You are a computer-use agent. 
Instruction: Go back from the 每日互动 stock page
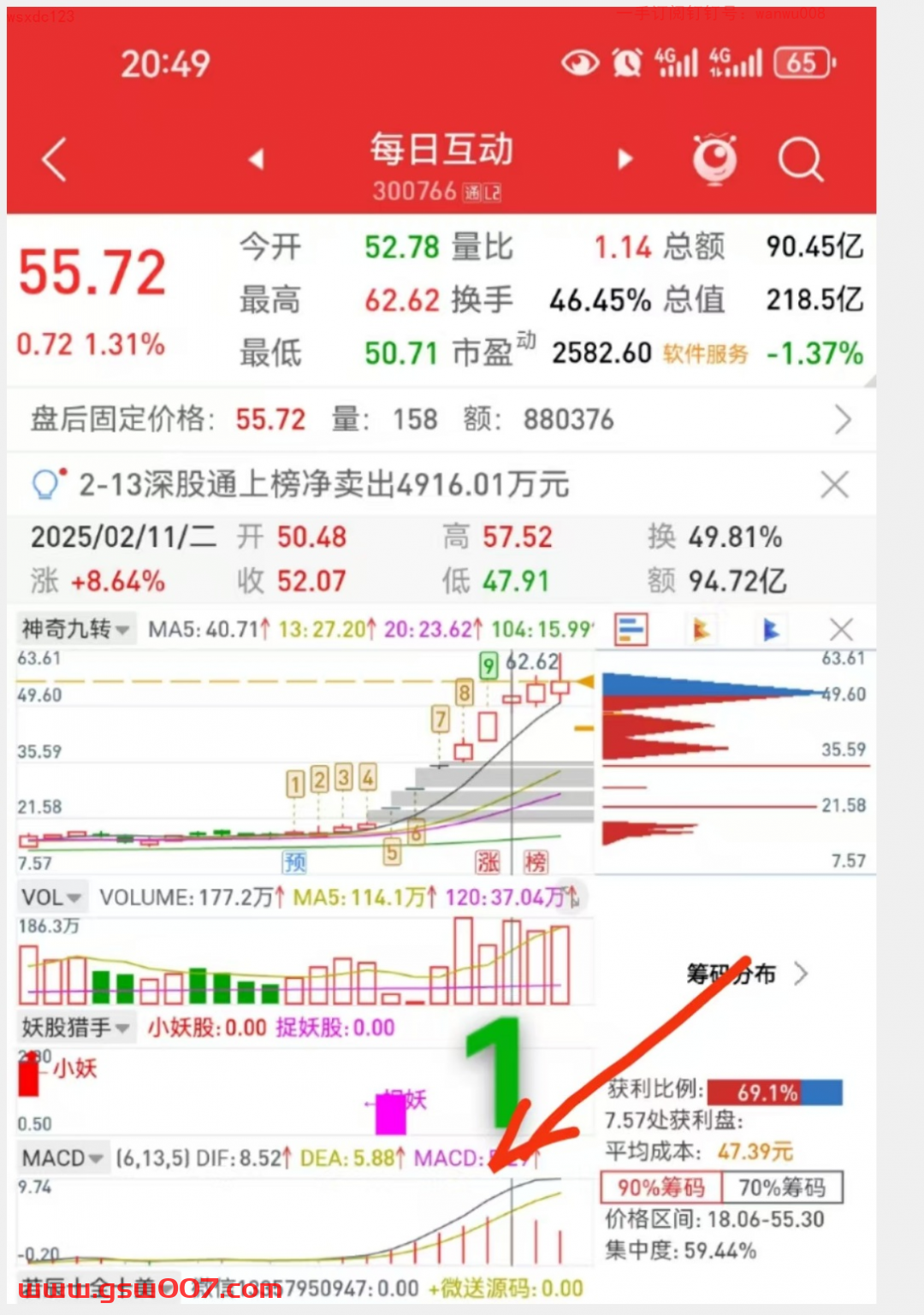coord(55,160)
